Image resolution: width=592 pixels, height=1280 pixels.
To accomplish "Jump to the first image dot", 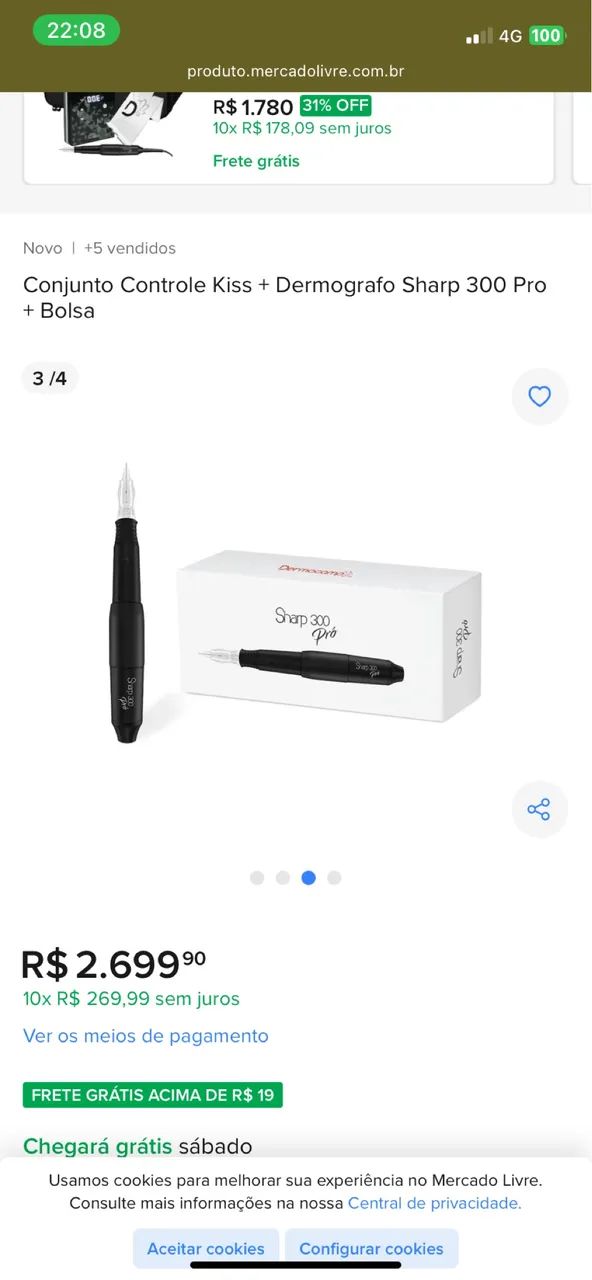I will pyautogui.click(x=257, y=878).
